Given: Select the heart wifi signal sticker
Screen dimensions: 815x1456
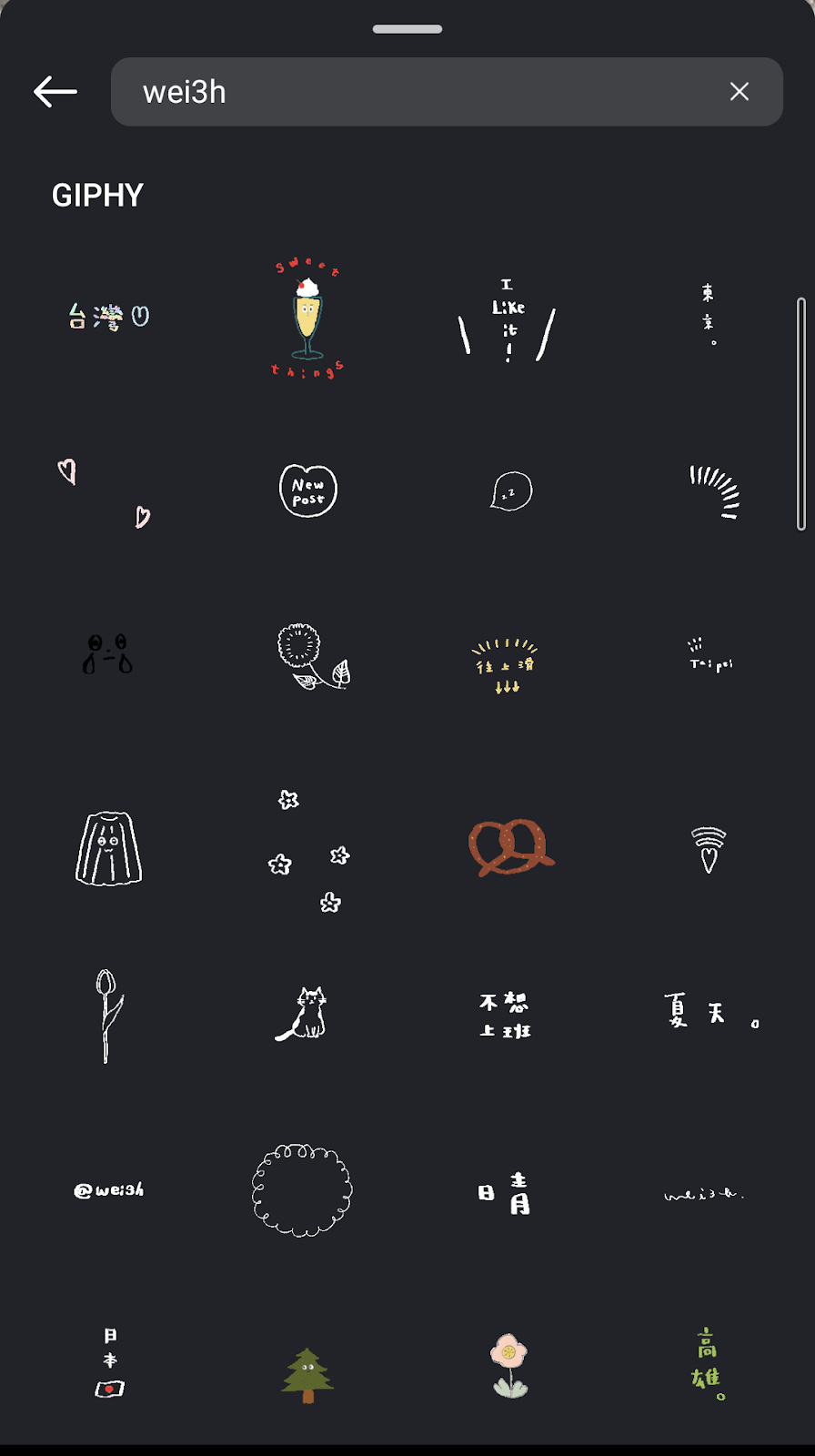Looking at the screenshot, I should pyautogui.click(x=709, y=850).
